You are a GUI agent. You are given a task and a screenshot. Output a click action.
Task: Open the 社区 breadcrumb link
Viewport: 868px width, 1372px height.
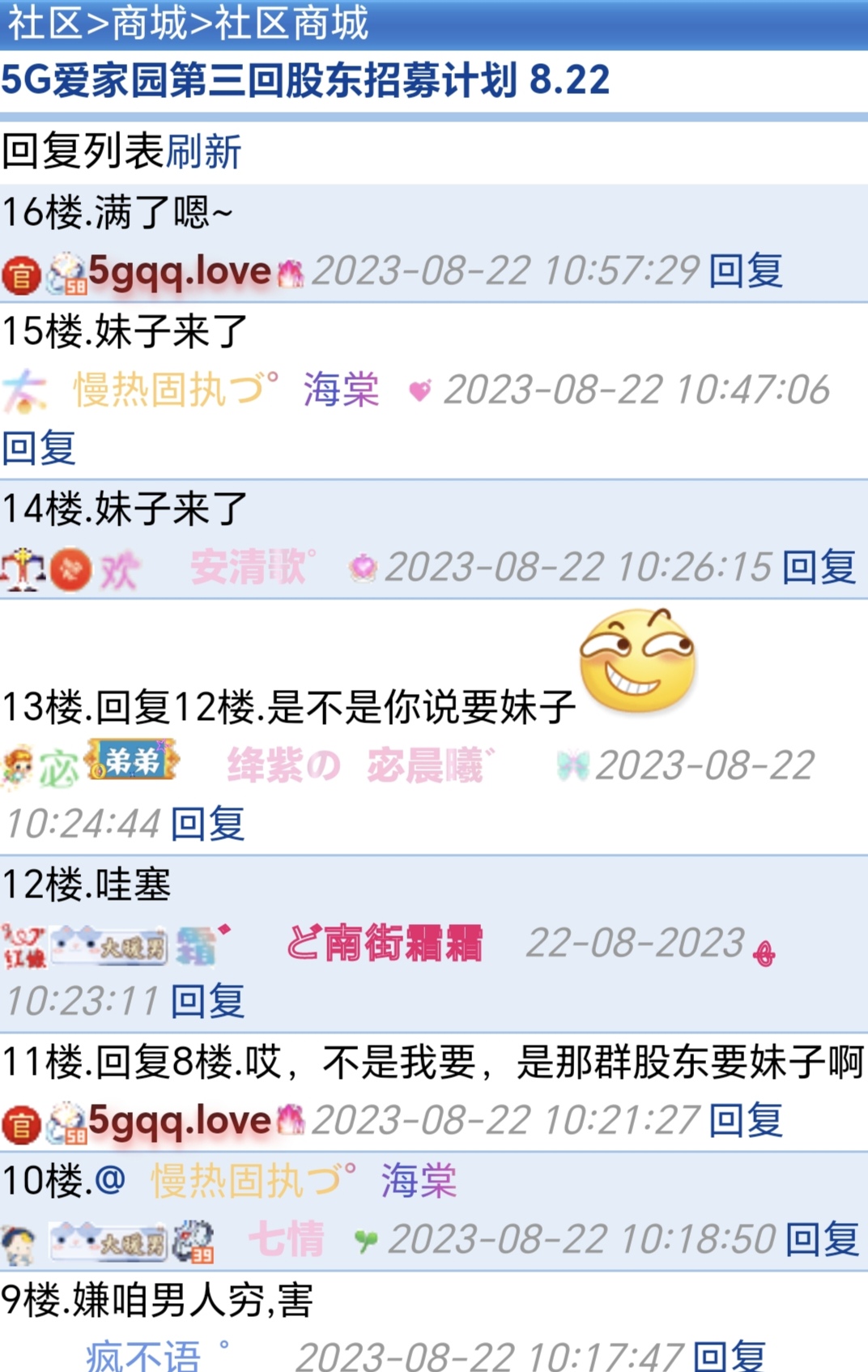tap(45, 23)
